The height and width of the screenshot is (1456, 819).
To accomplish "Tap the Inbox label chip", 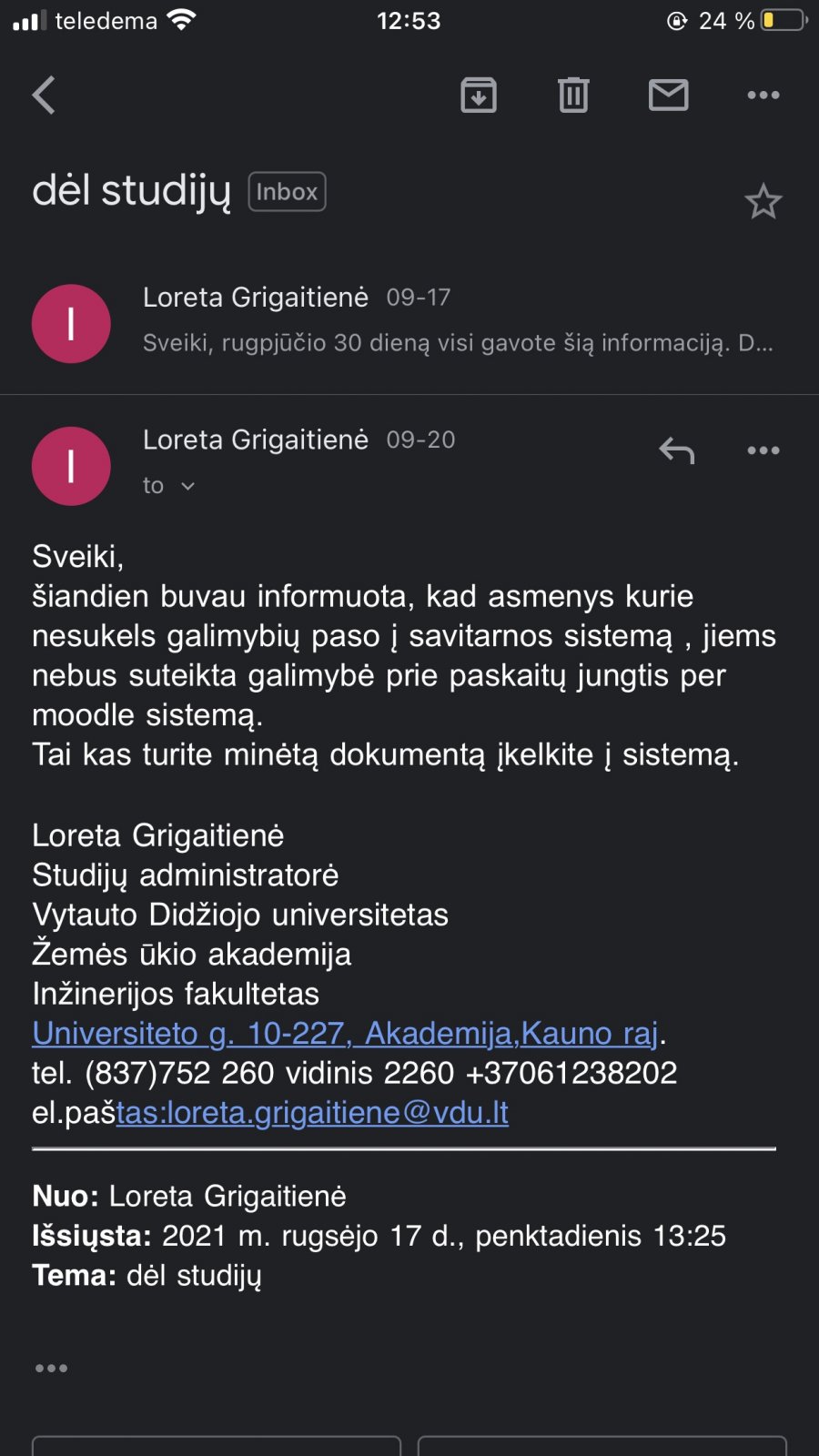I will pyautogui.click(x=287, y=192).
